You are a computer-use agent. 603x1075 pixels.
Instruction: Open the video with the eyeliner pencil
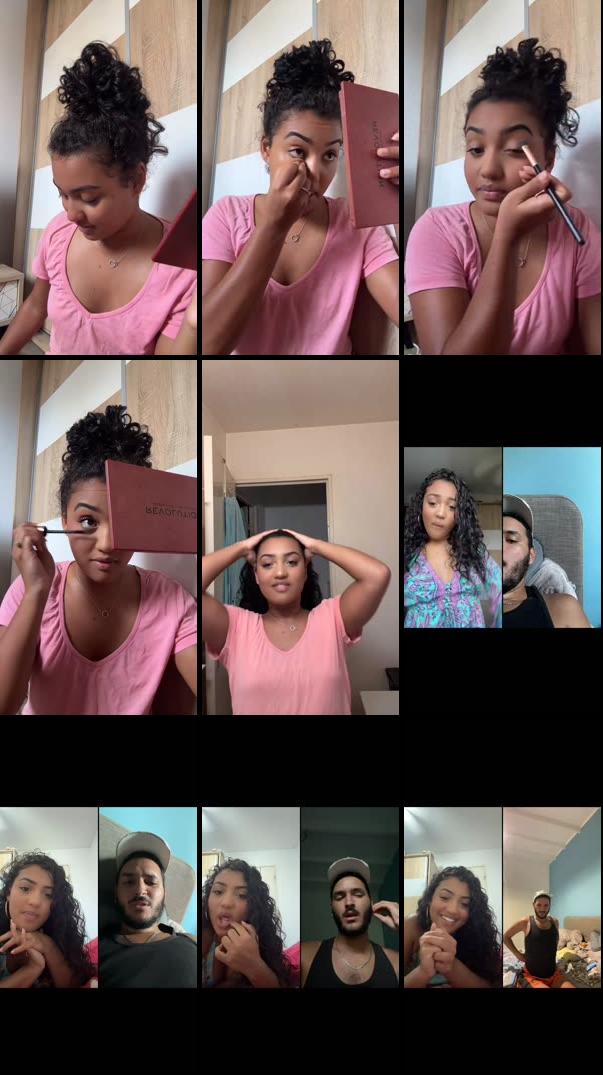tap(502, 177)
